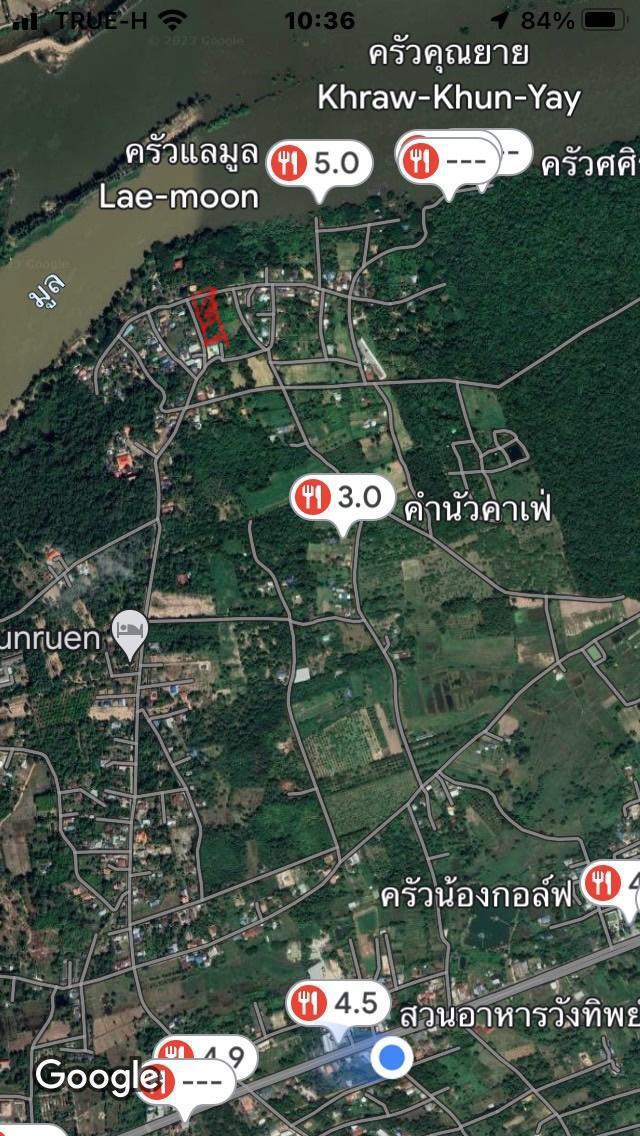Image resolution: width=640 pixels, height=1136 pixels.
Task: Select the unrated Khraw-Khun-Yay restaurant pin
Action: (447, 161)
